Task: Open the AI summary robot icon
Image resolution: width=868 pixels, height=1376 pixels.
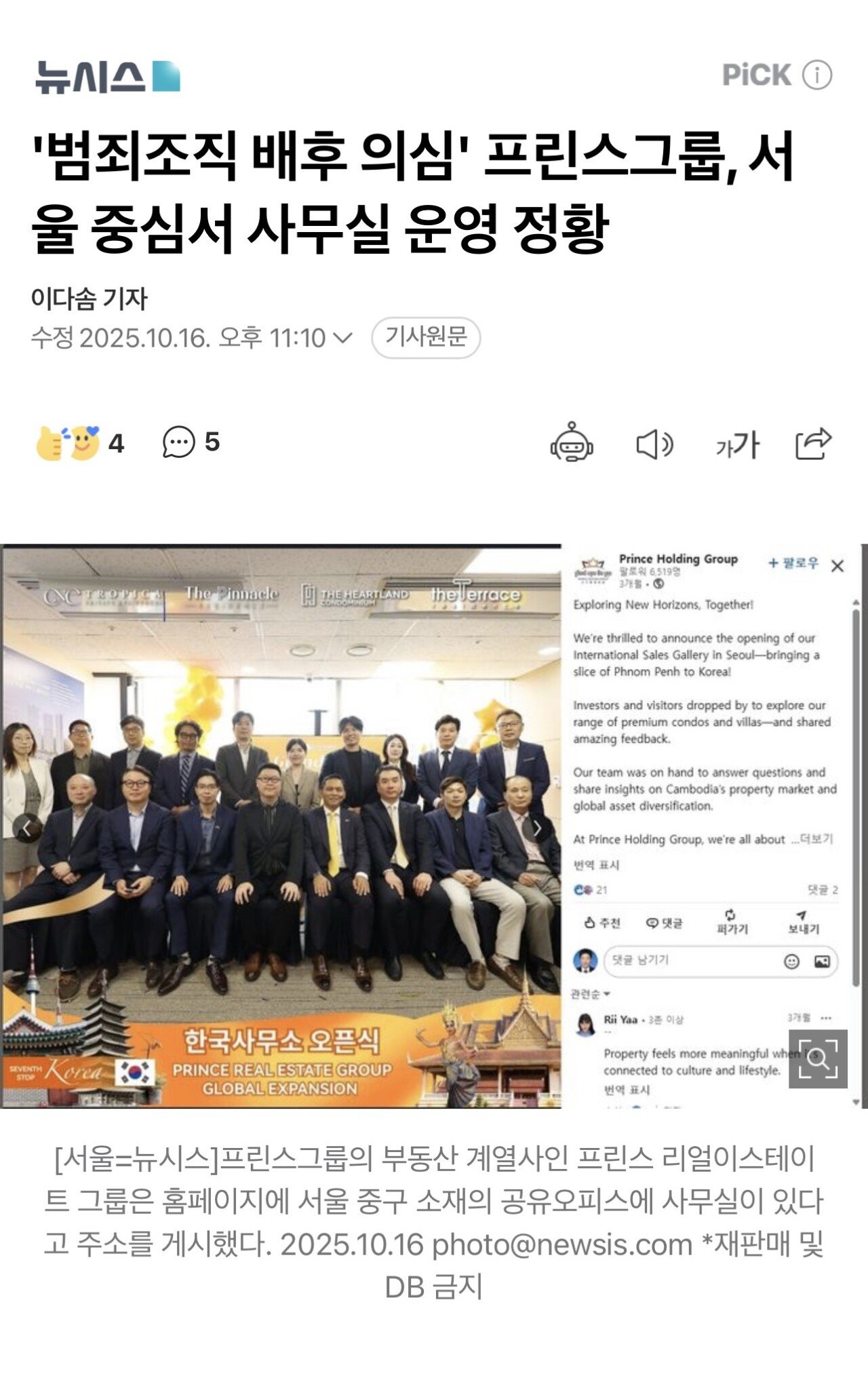Action: tap(572, 443)
